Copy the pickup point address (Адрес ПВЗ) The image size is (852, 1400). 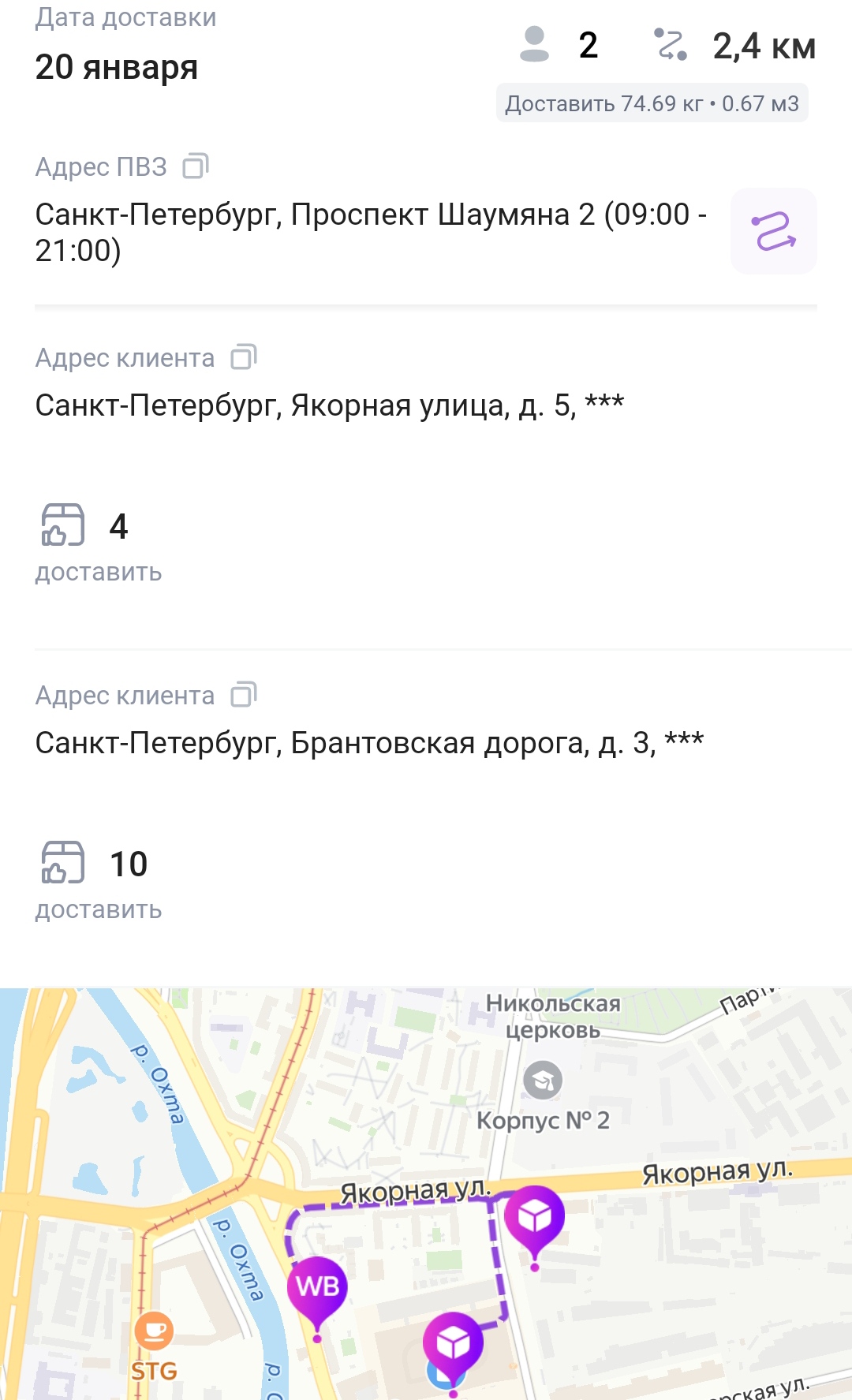(196, 166)
